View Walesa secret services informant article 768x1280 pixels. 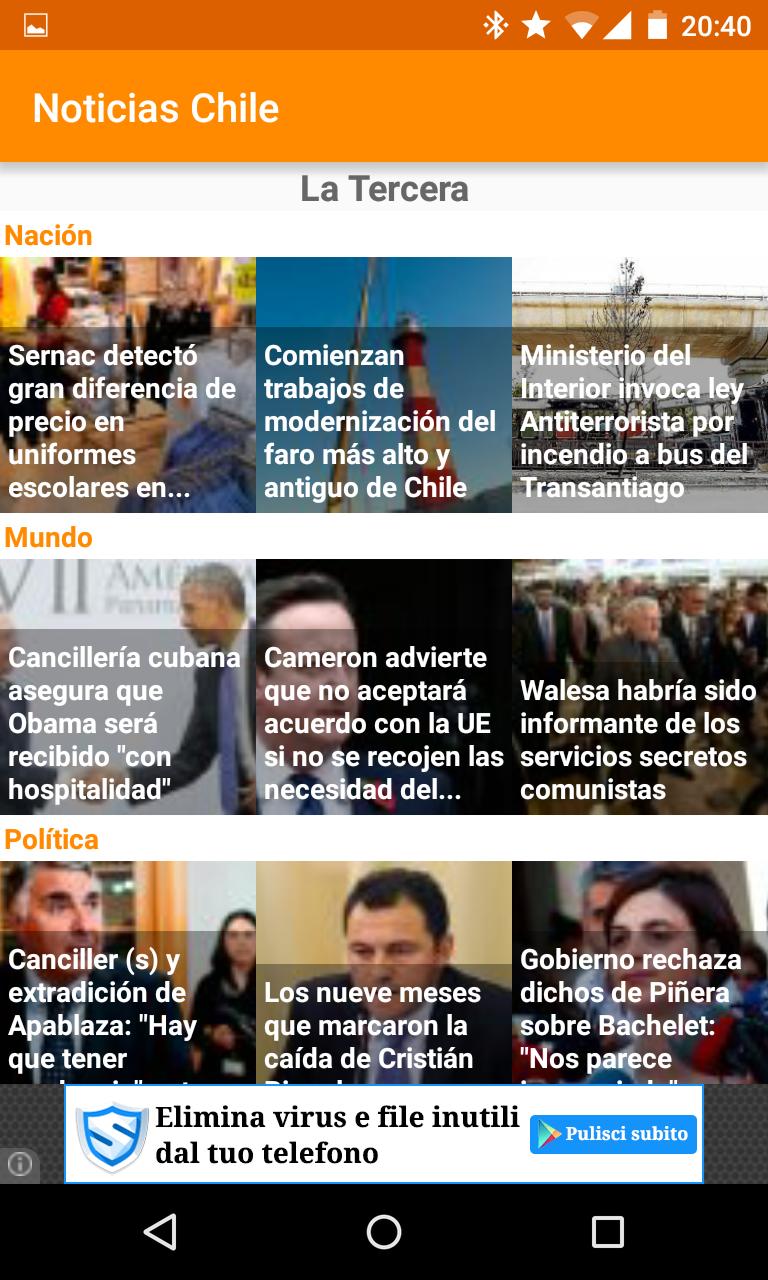(639, 687)
